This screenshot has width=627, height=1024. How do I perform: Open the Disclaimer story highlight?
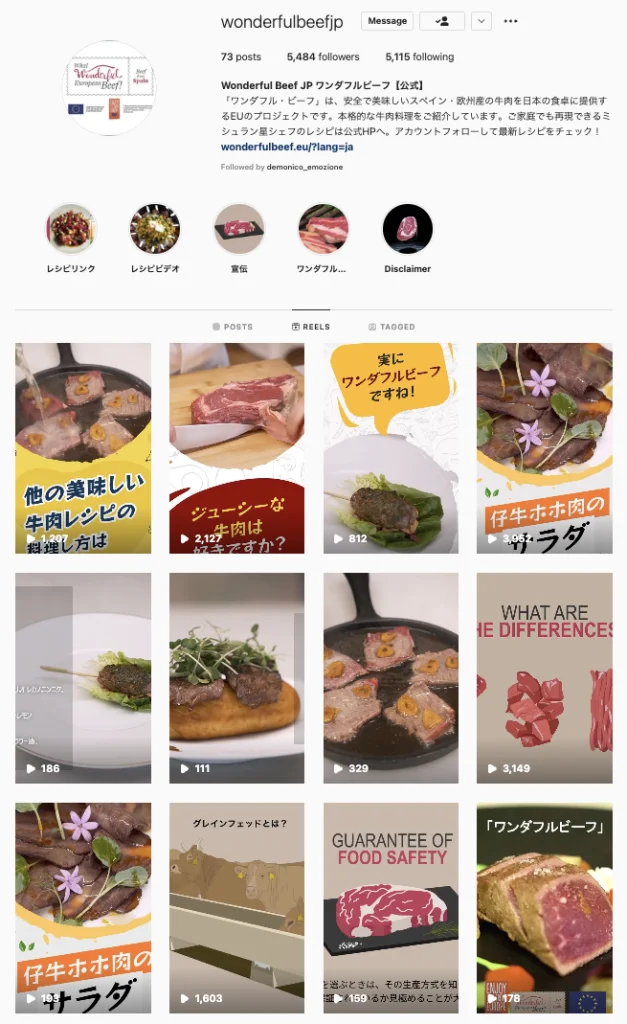point(407,229)
